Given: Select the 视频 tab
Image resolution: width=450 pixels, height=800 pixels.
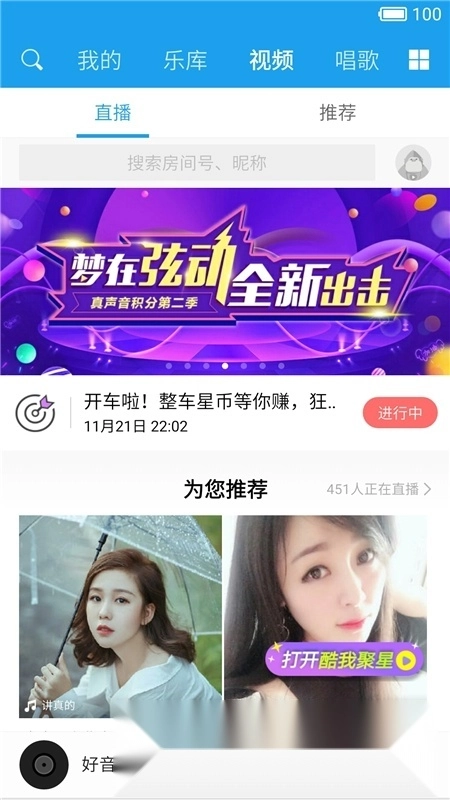Looking at the screenshot, I should [x=271, y=60].
